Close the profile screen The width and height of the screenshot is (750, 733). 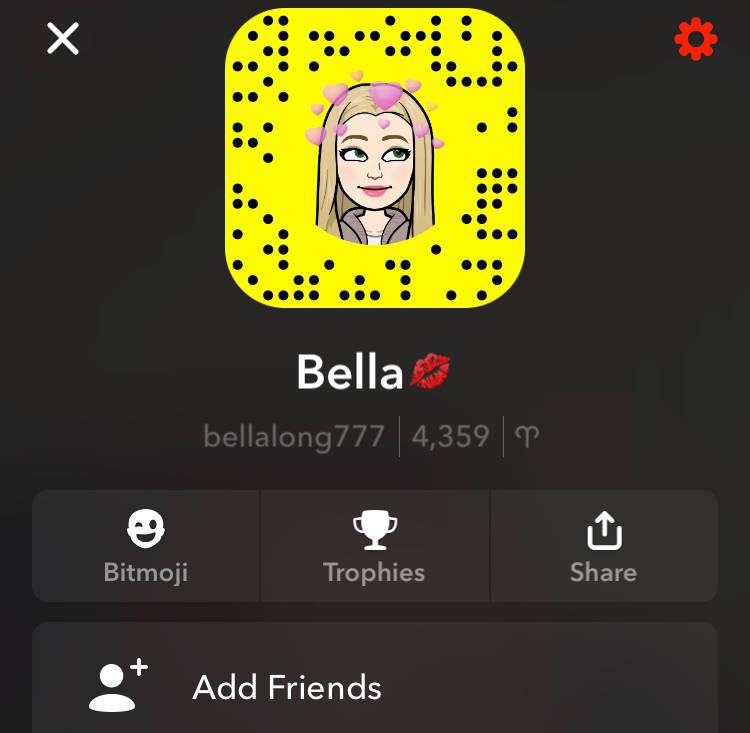63,40
